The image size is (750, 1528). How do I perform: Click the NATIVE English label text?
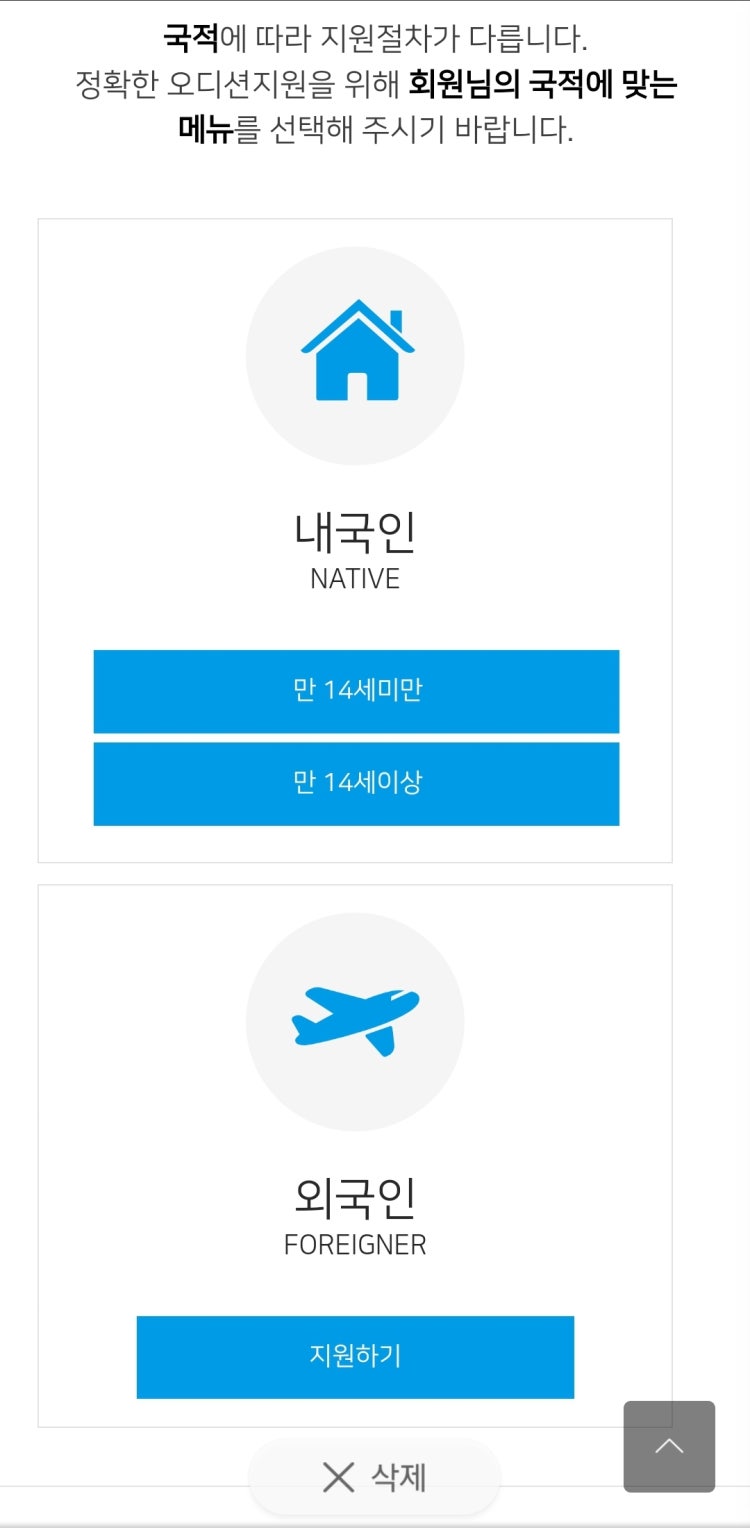tap(355, 577)
